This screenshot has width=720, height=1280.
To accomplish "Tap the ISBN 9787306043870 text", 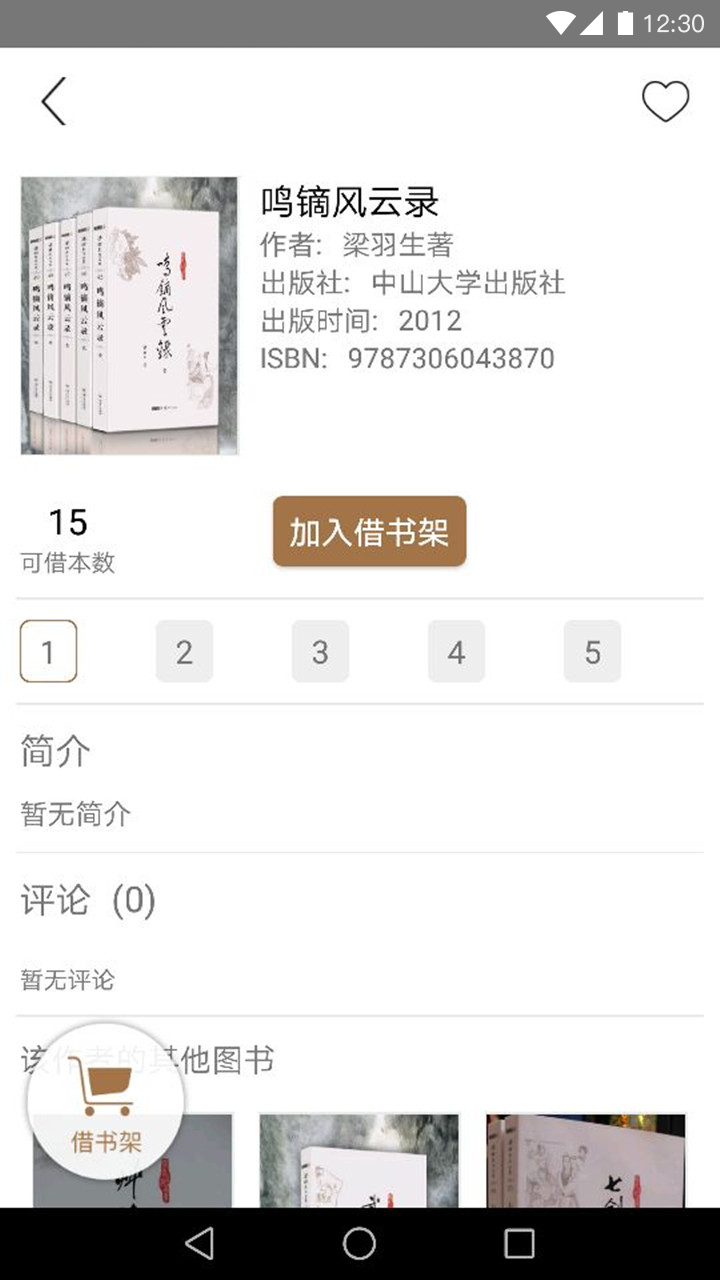I will pos(405,358).
